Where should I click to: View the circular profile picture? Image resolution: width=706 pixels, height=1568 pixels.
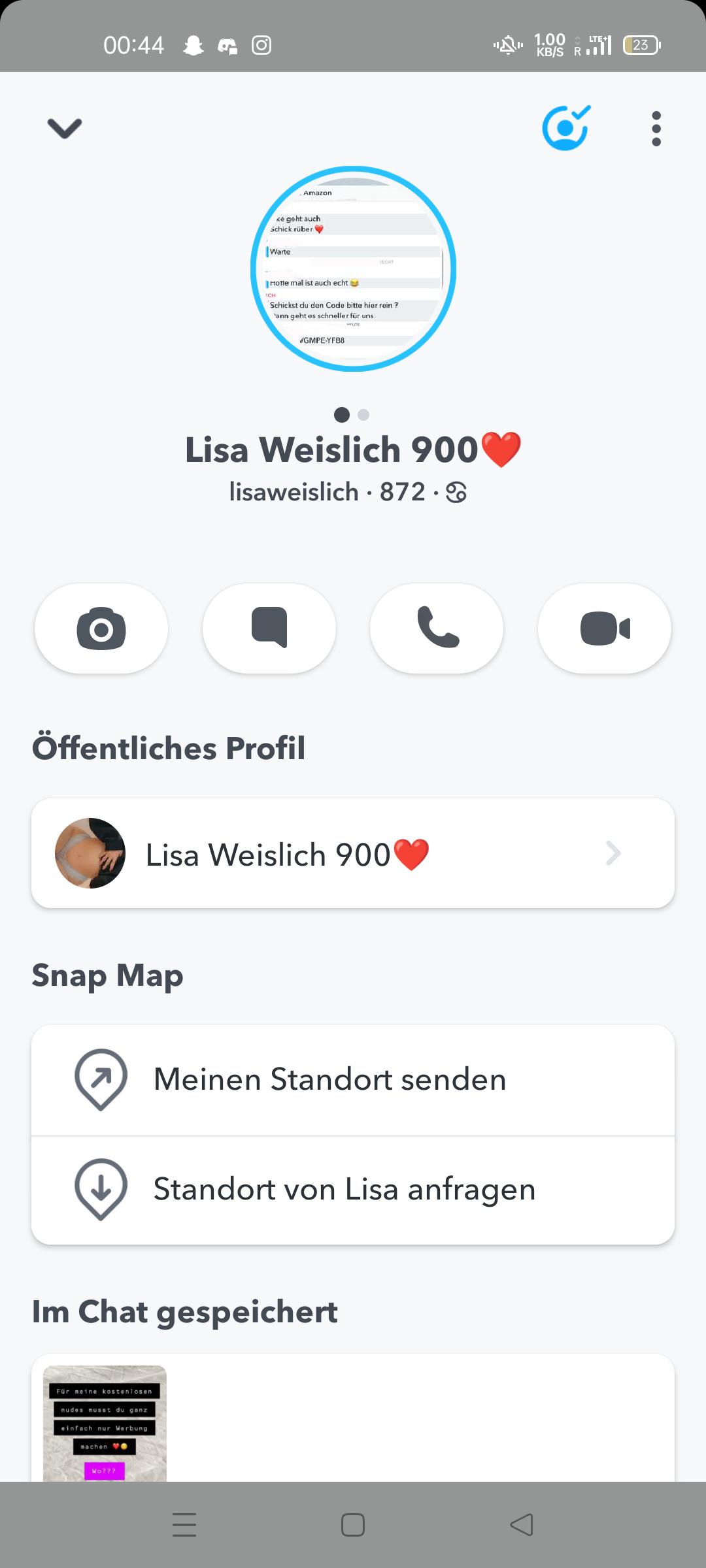[353, 269]
